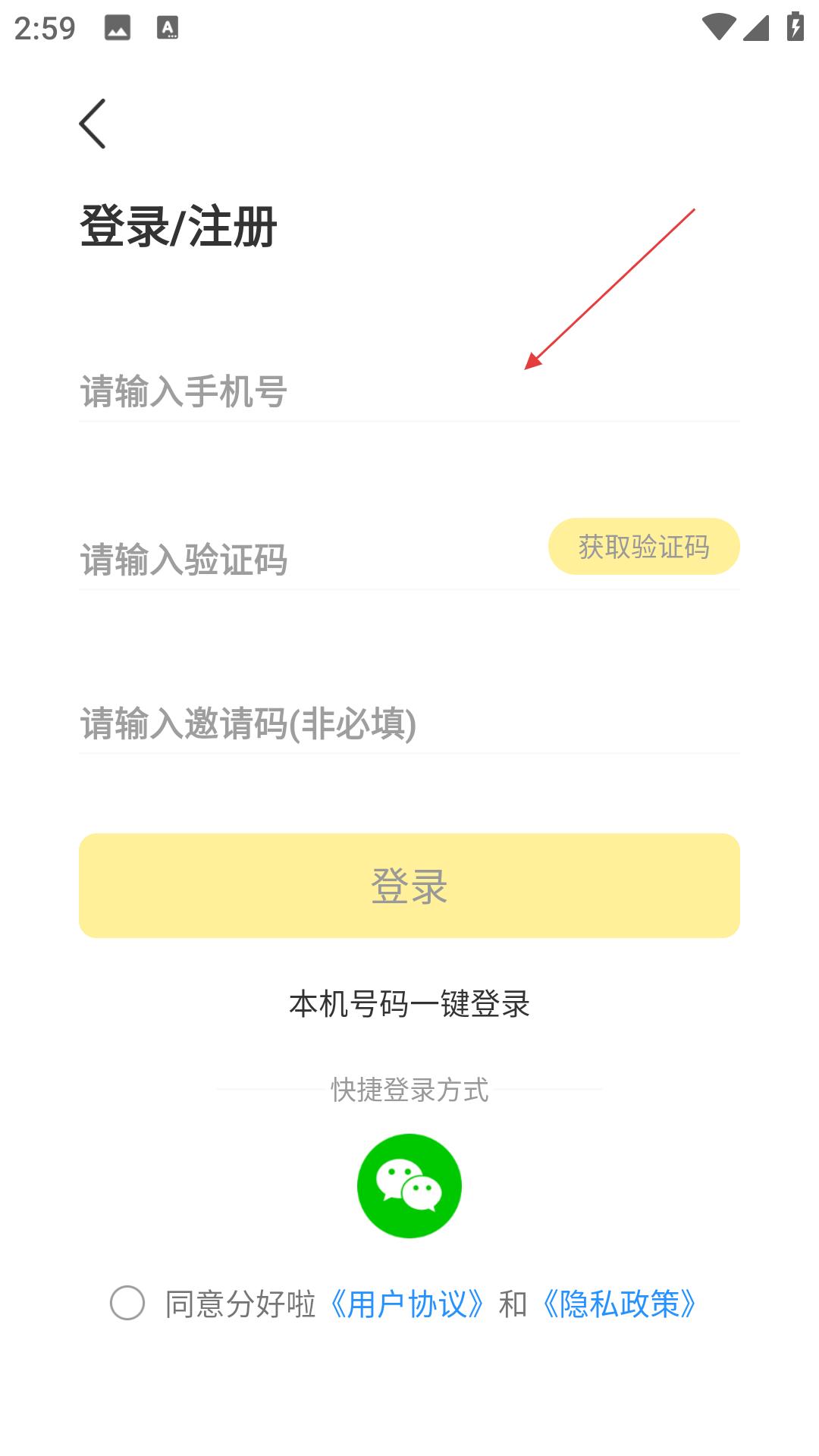
Task: Open the 《隐私政策》 link
Action: tap(620, 1304)
